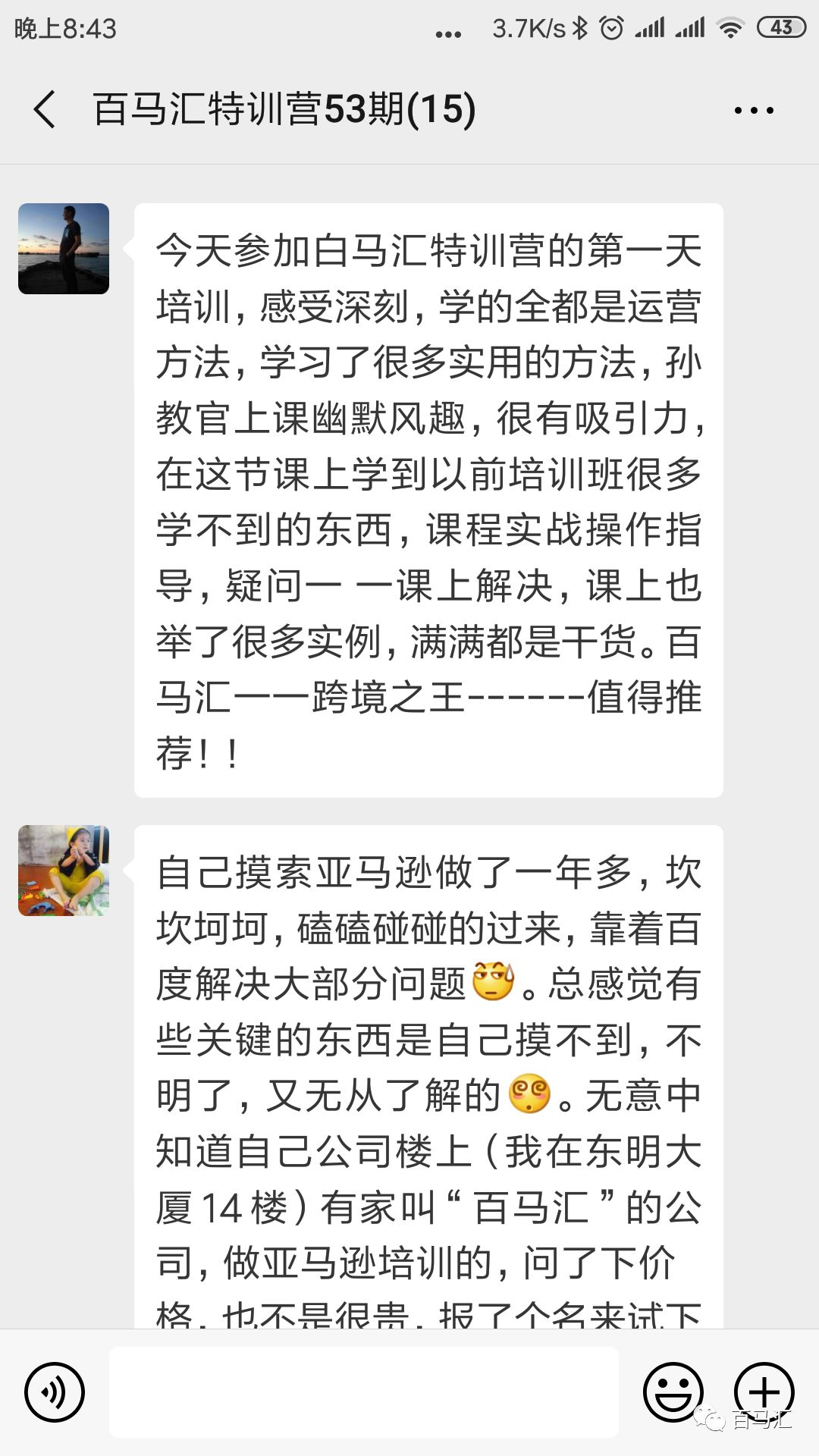Open the plus attachments menu
The height and width of the screenshot is (1456, 819).
pyautogui.click(x=764, y=1392)
